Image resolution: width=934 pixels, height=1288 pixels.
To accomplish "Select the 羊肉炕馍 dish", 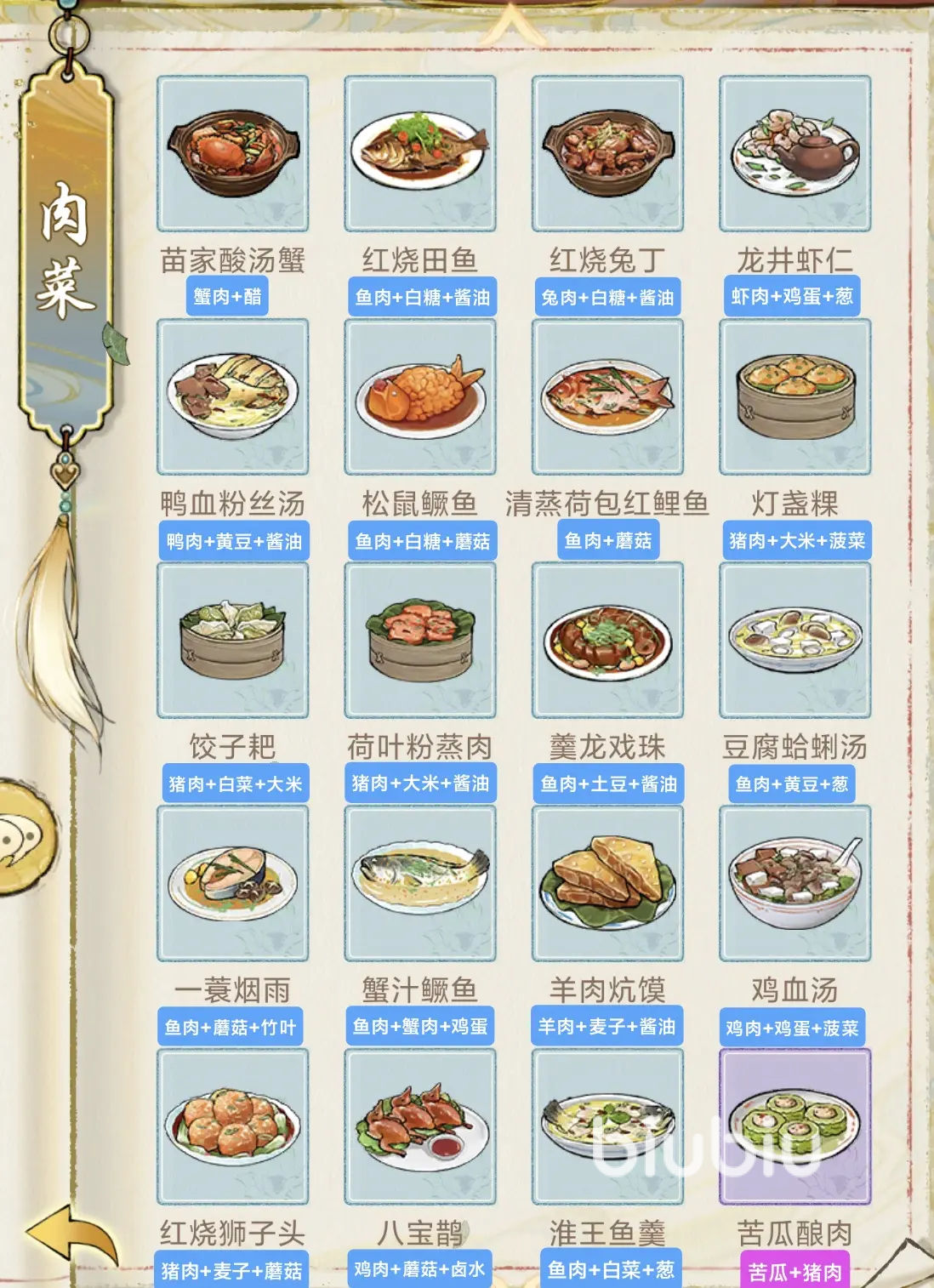I will pyautogui.click(x=607, y=883).
